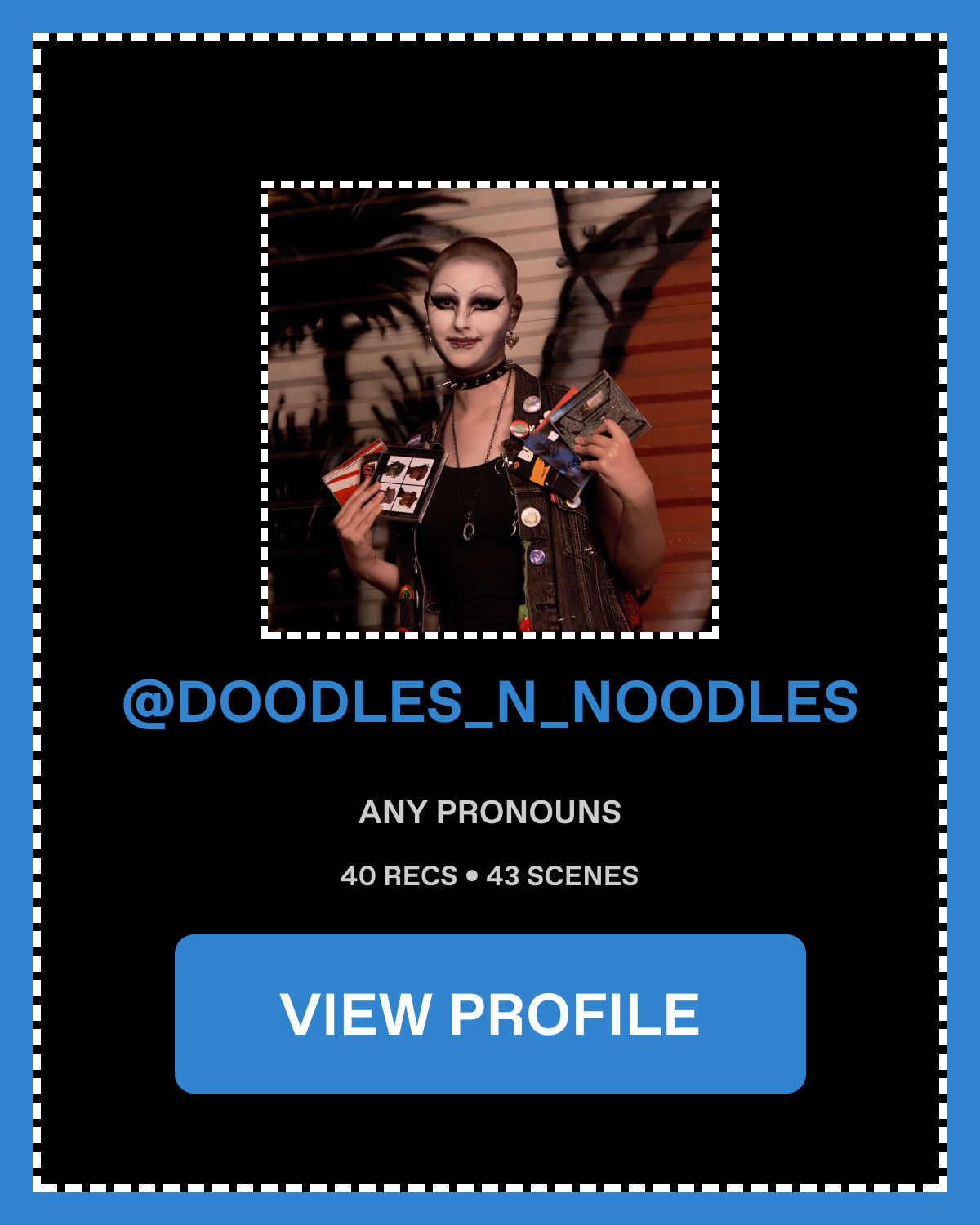Tap the View Profile button
The width and height of the screenshot is (980, 1225).
490,1013
